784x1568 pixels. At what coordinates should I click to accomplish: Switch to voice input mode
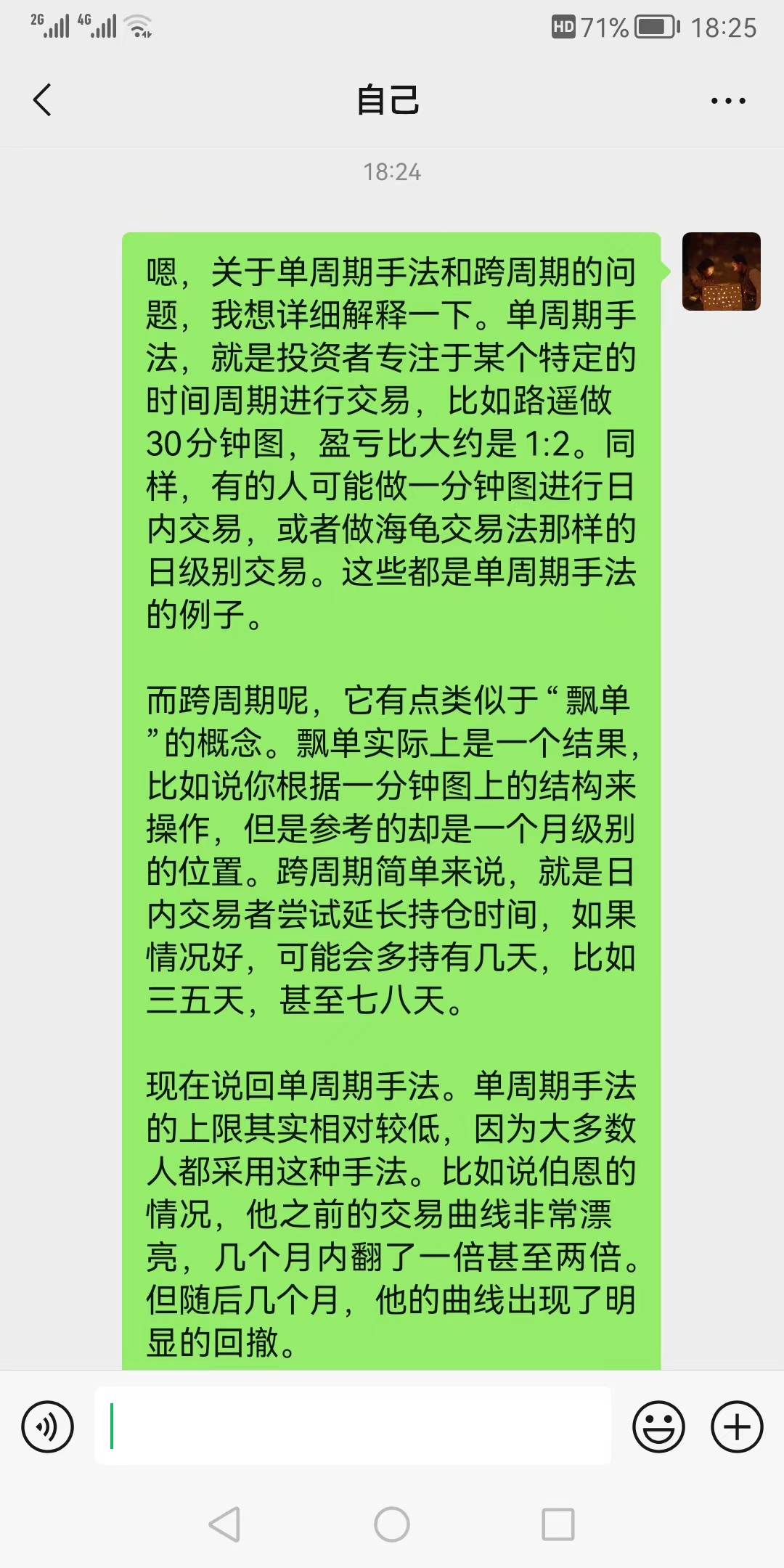[x=48, y=1426]
